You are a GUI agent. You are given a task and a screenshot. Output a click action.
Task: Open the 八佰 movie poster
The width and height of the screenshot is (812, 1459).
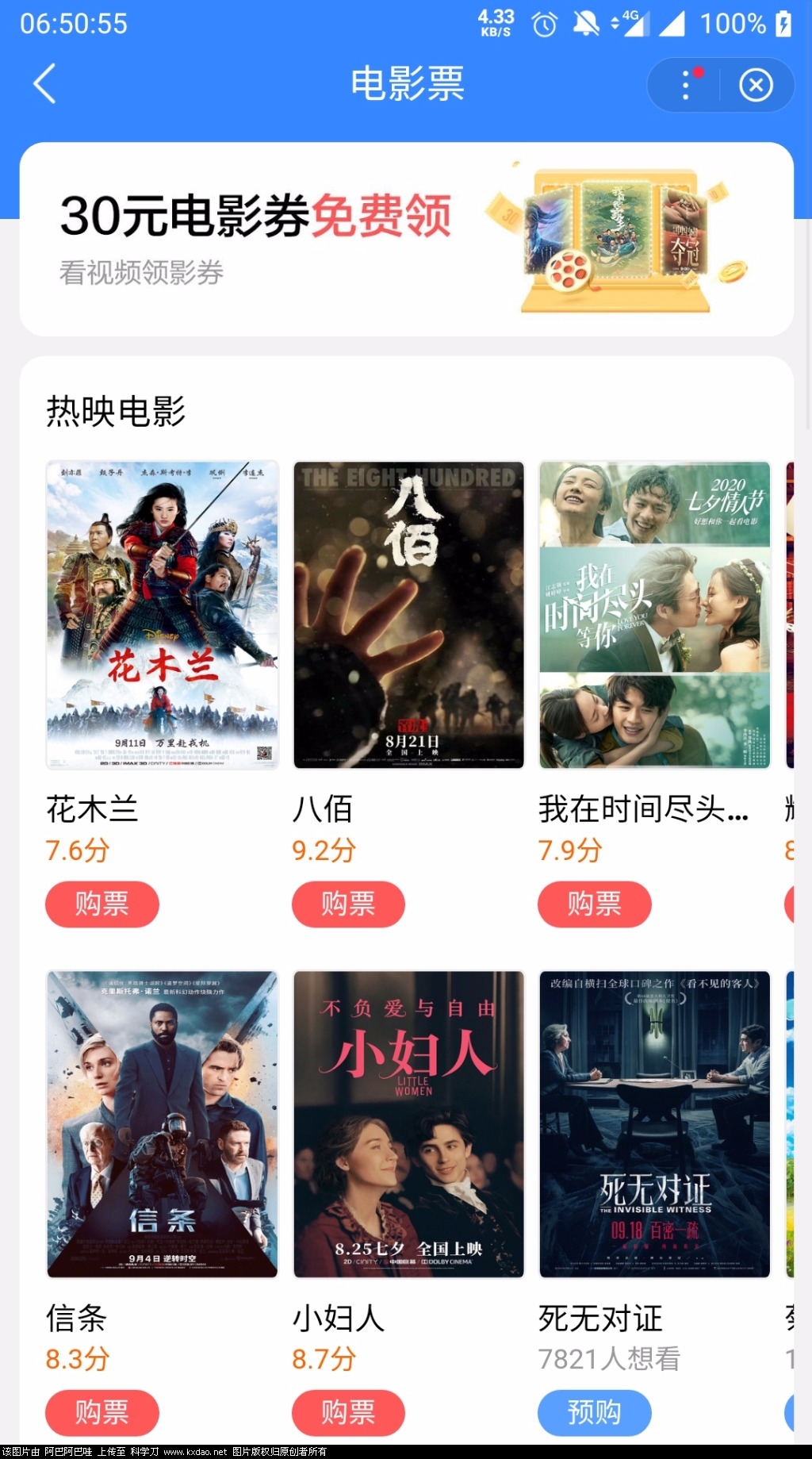click(x=408, y=615)
